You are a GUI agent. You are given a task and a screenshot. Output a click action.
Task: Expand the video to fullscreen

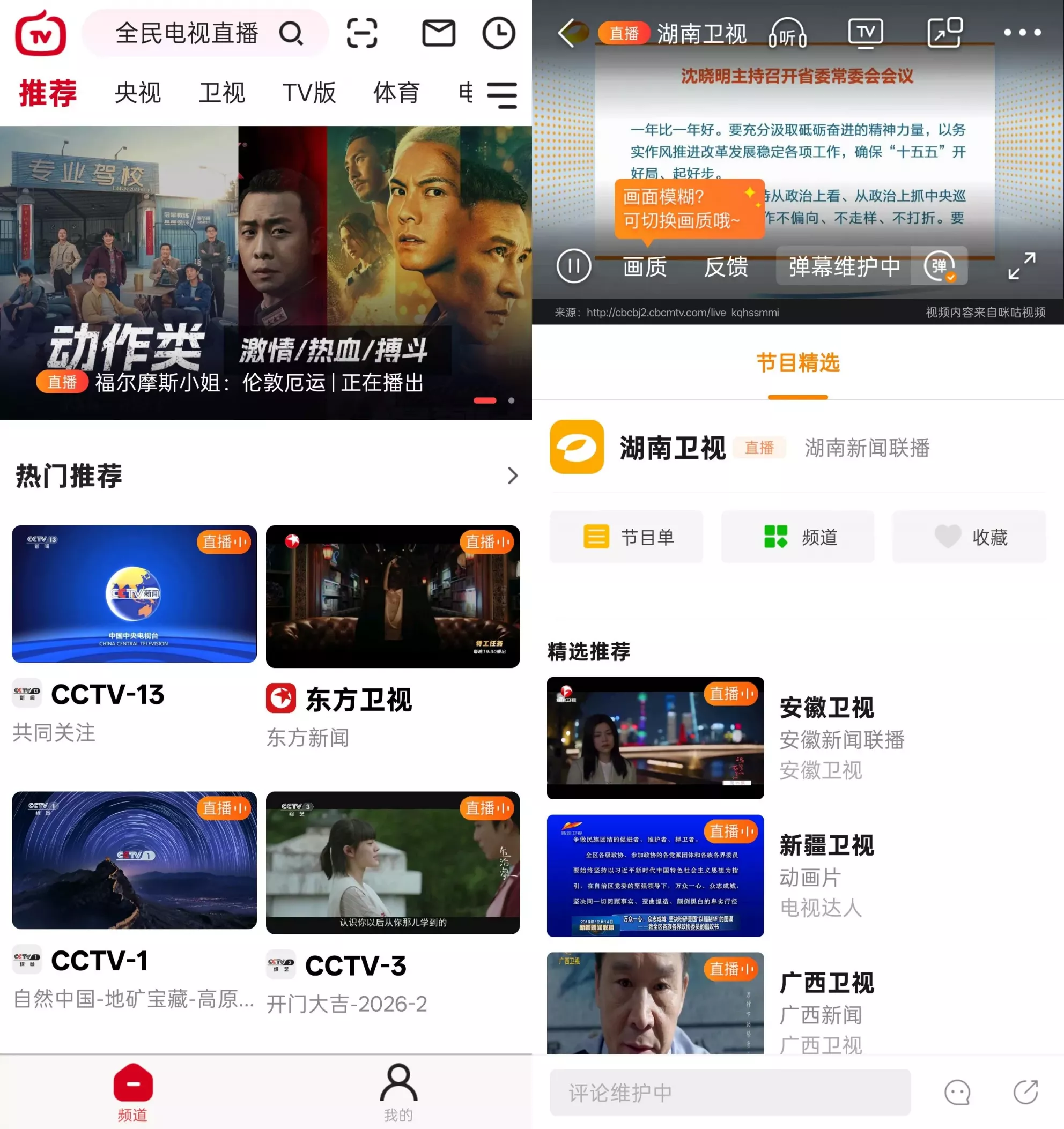point(1021,266)
